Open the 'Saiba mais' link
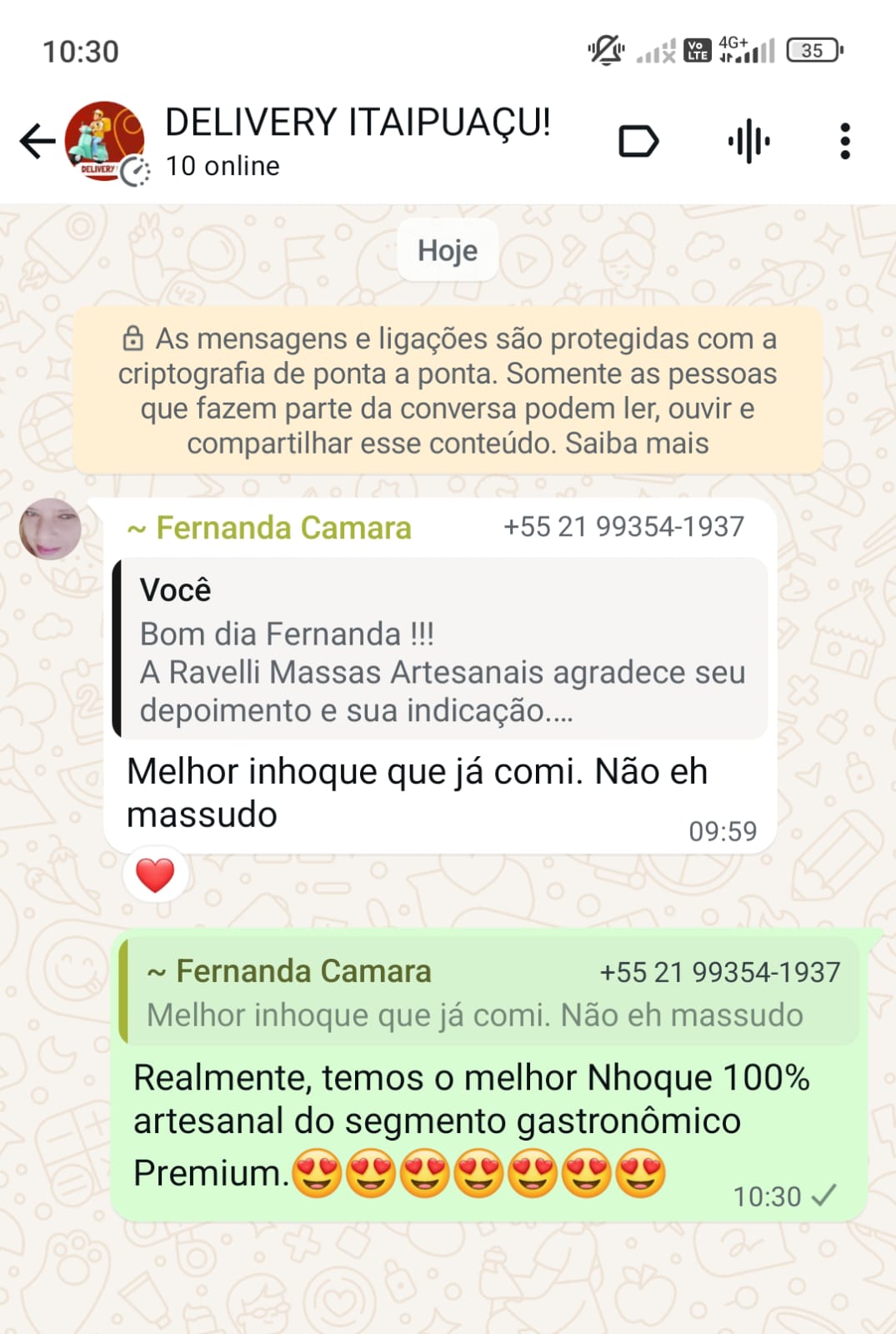The width and height of the screenshot is (896, 1334). point(638,444)
